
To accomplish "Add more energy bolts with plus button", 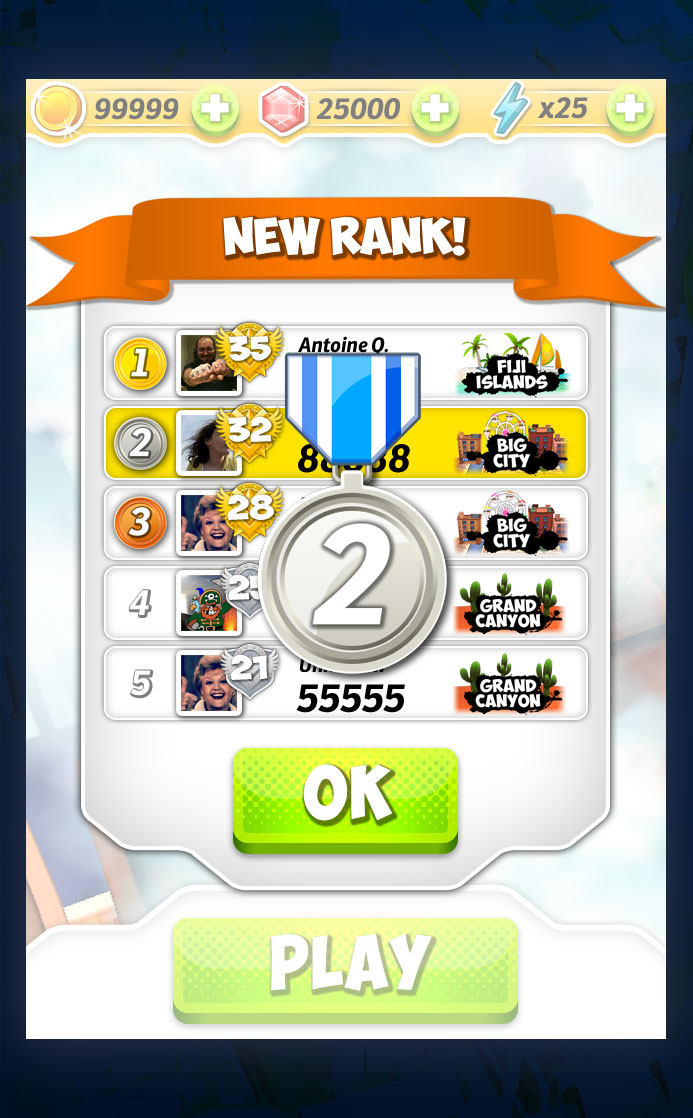I will [x=629, y=109].
